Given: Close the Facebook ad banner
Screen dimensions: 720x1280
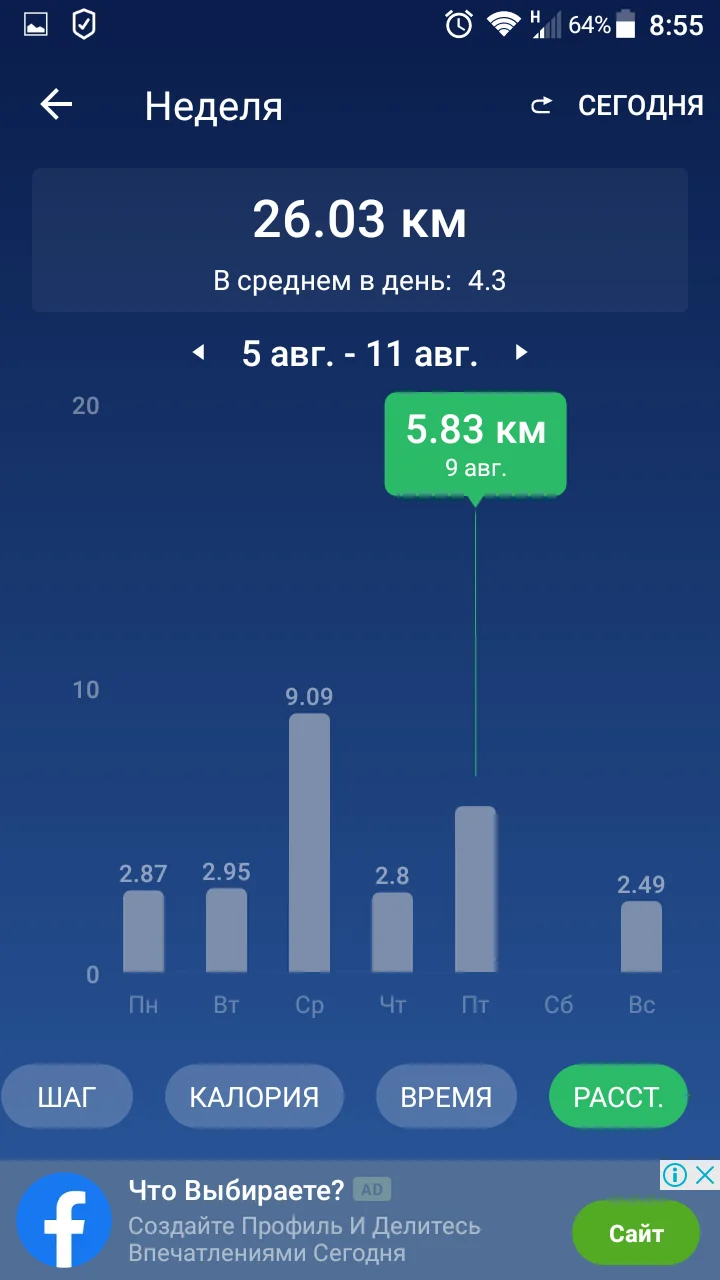Looking at the screenshot, I should (x=705, y=1175).
